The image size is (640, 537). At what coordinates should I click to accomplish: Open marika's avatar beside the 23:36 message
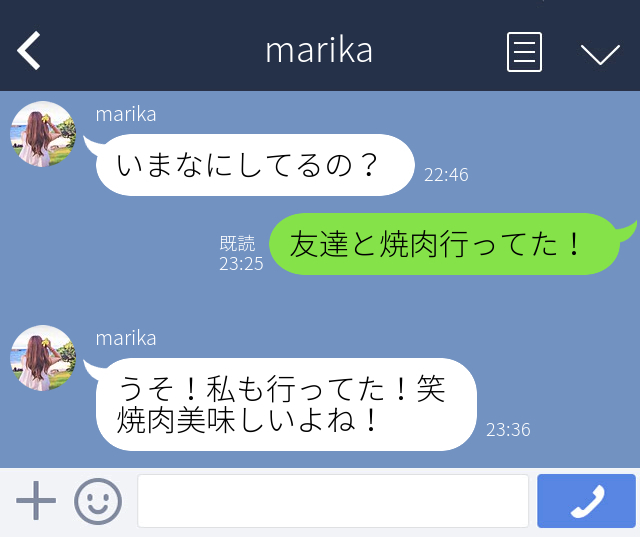point(43,358)
